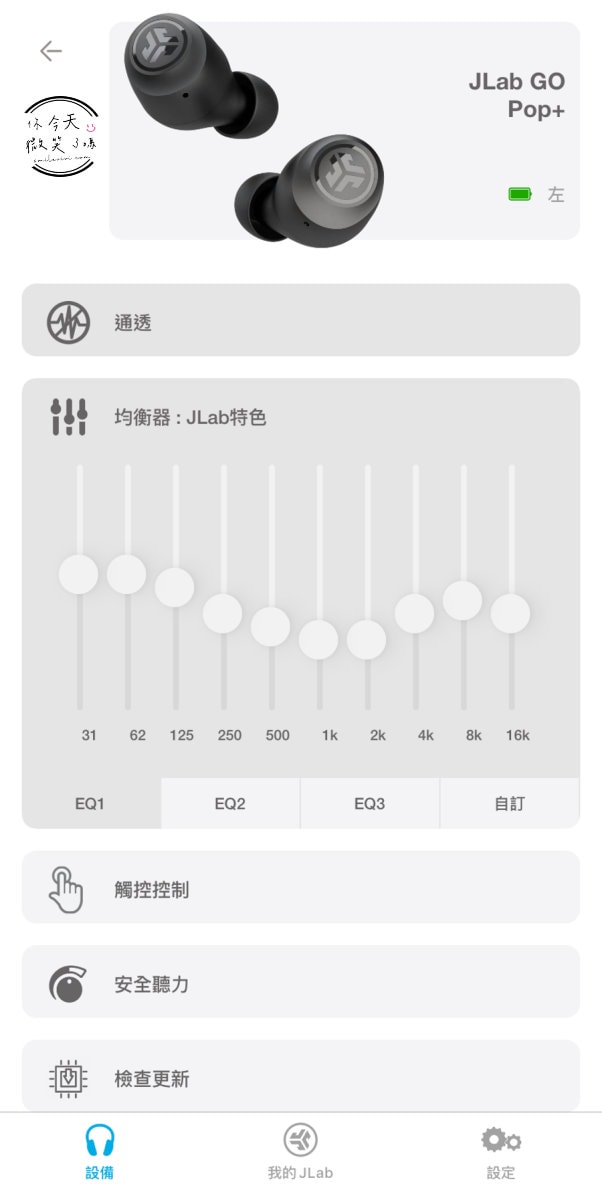Switch to the 設備 tab

coord(100,1152)
